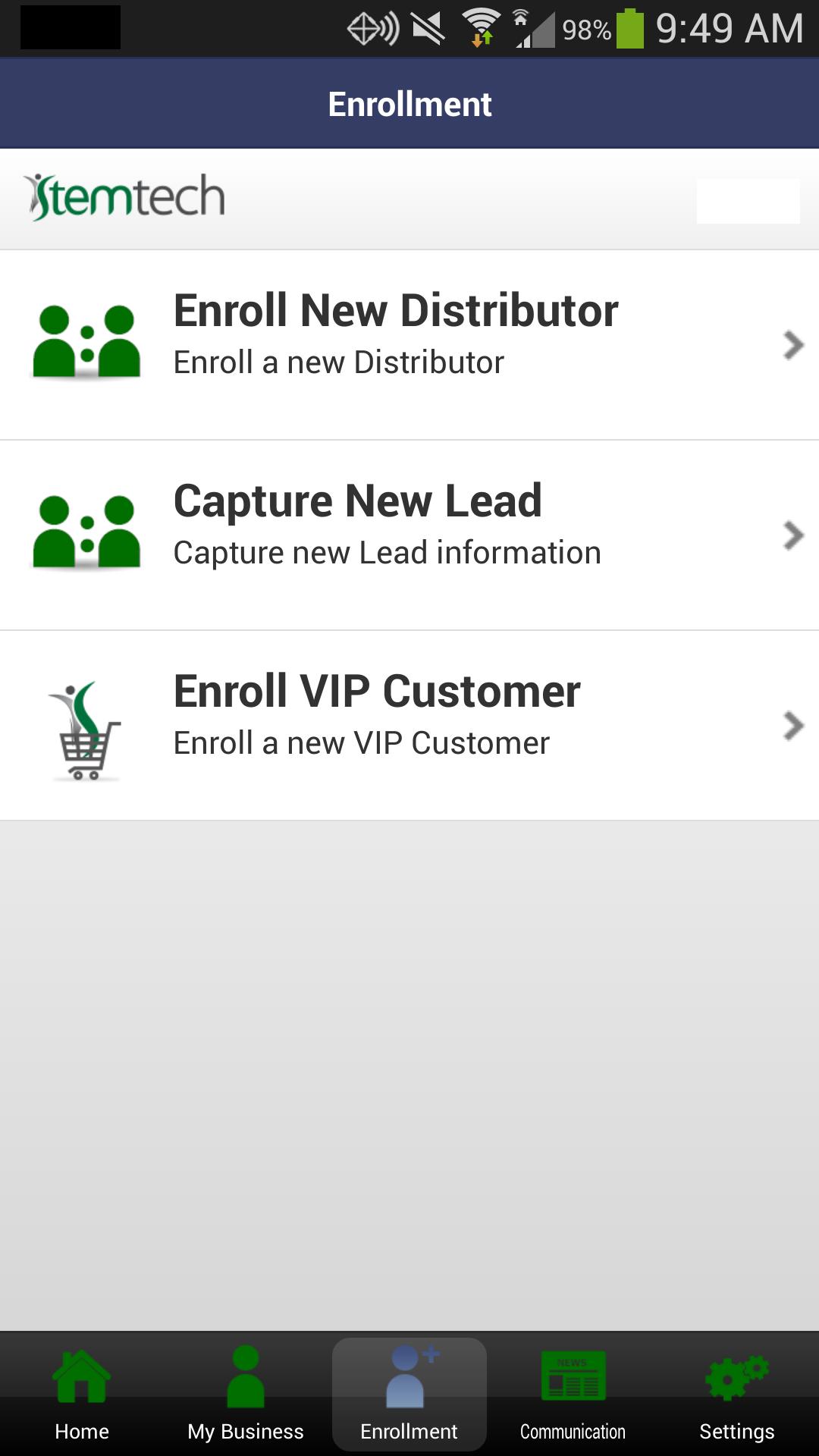Tap the Enrollment tab
819x1456 pixels.
[x=409, y=1395]
